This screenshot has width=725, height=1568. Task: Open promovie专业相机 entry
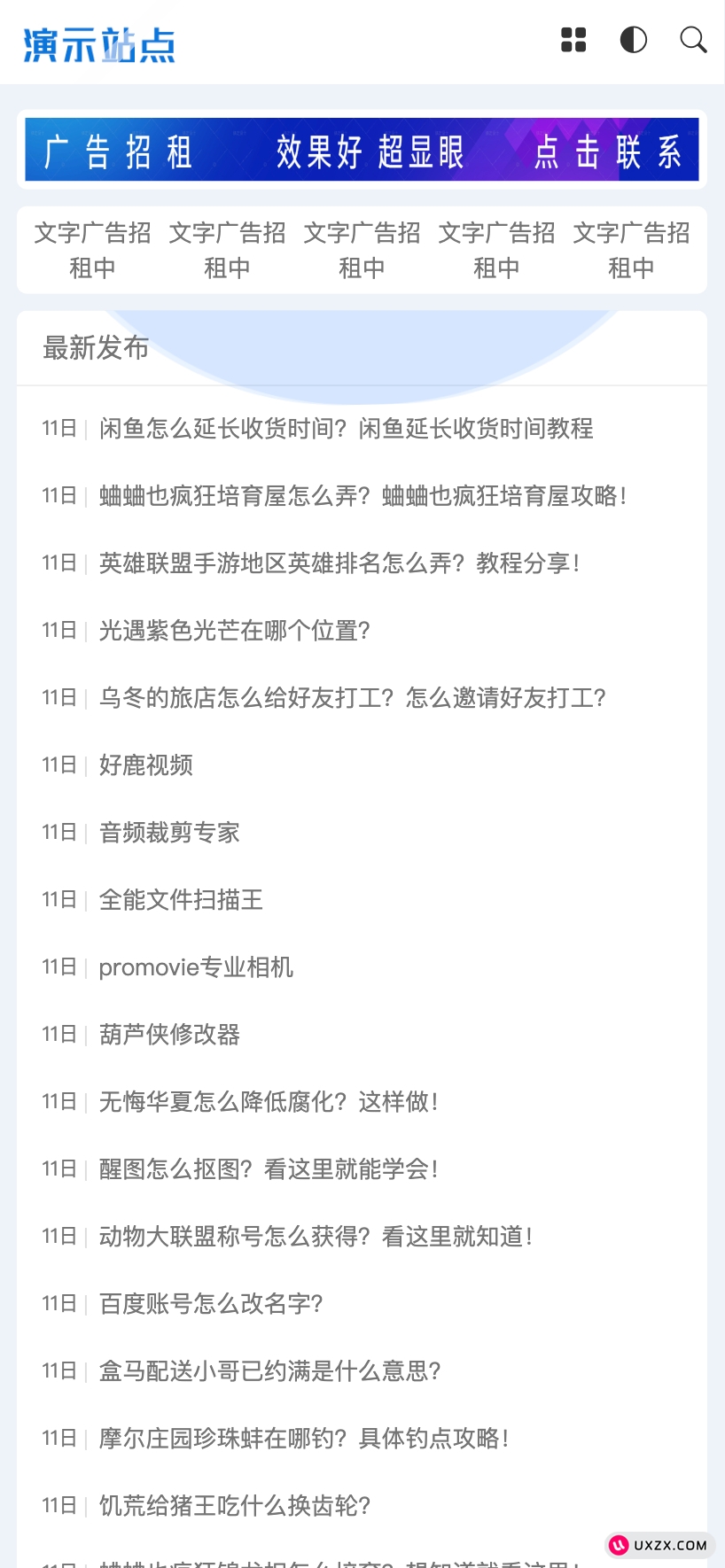(x=196, y=967)
